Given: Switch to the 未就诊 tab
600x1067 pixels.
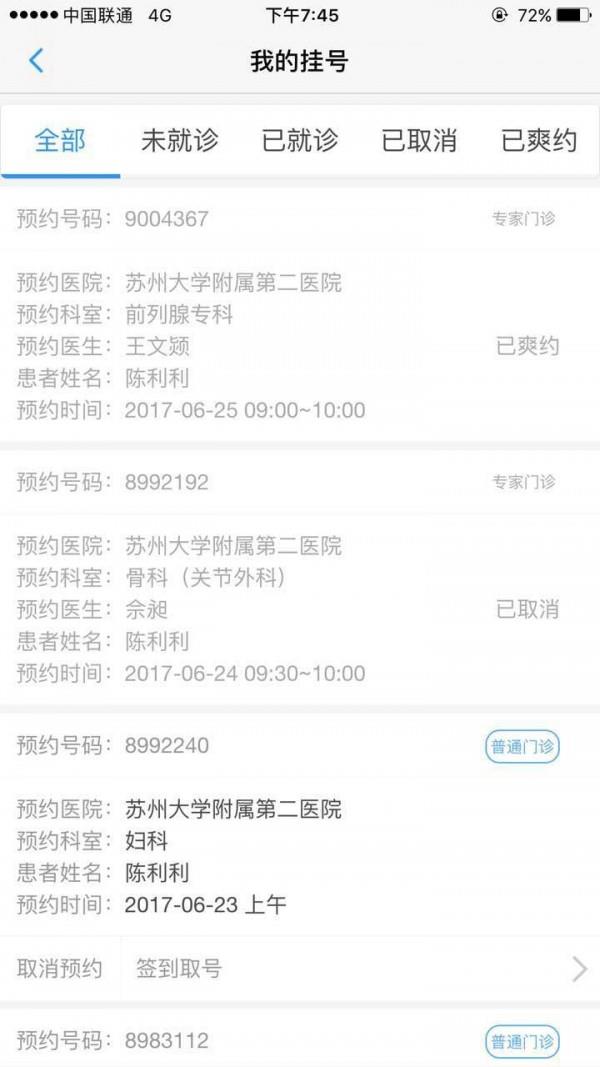Looking at the screenshot, I should [180, 141].
